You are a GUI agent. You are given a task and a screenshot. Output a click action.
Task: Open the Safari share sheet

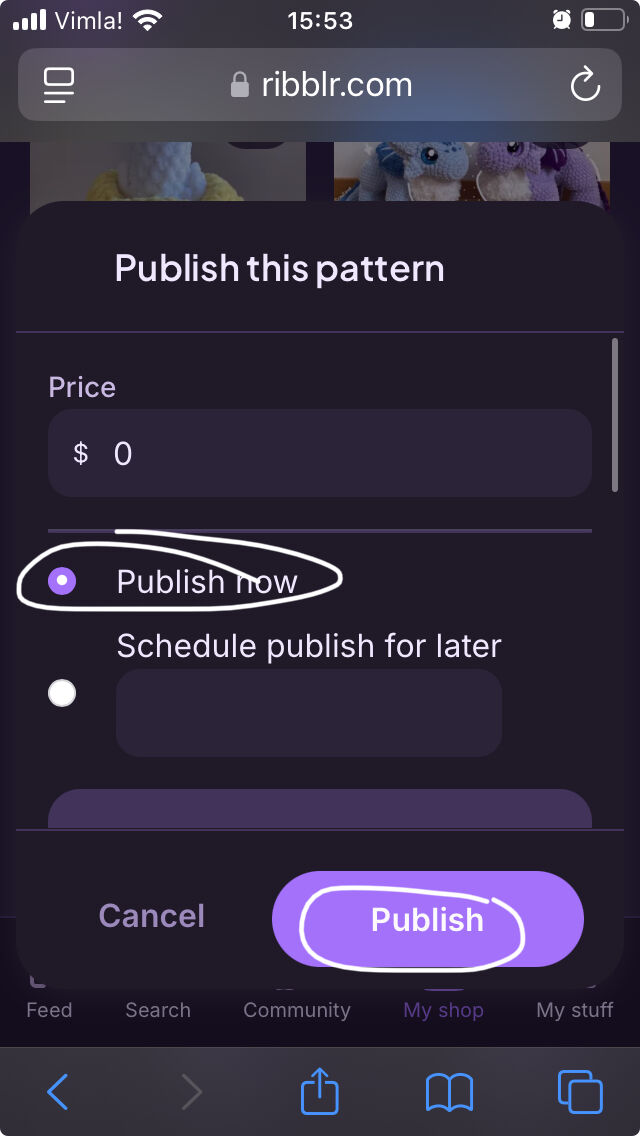[320, 1090]
